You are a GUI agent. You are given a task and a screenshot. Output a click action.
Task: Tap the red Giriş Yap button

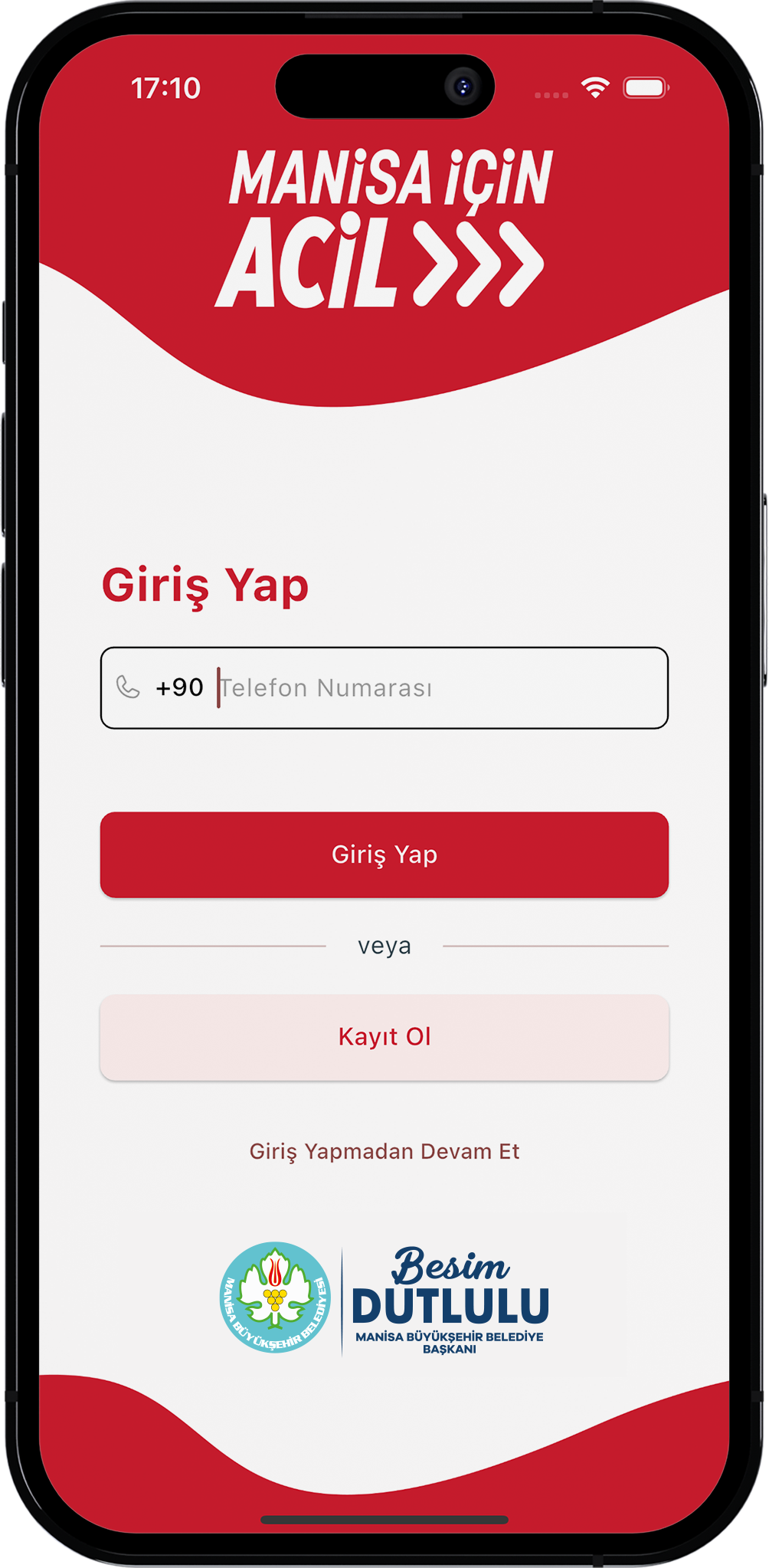[384, 855]
